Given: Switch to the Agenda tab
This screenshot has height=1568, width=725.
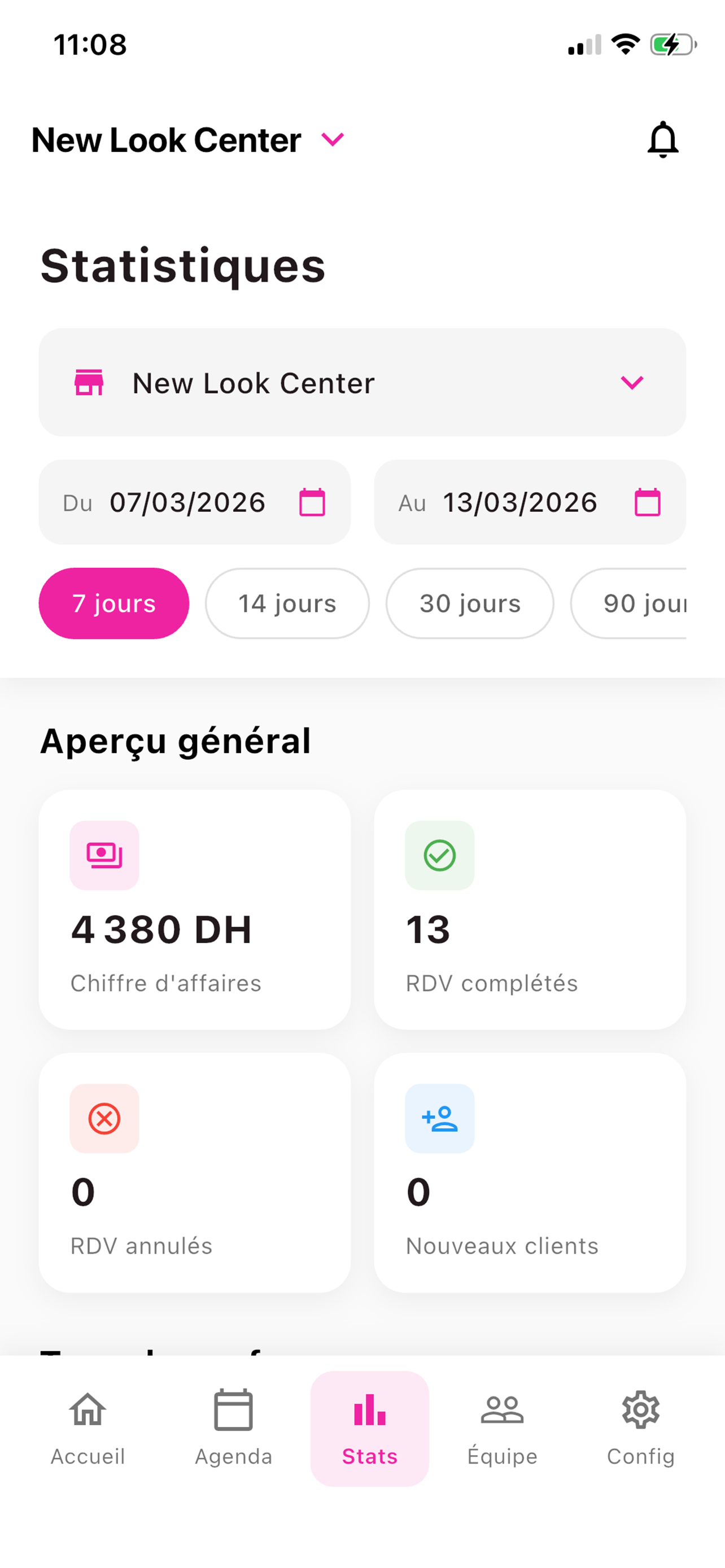Looking at the screenshot, I should coord(233,1428).
